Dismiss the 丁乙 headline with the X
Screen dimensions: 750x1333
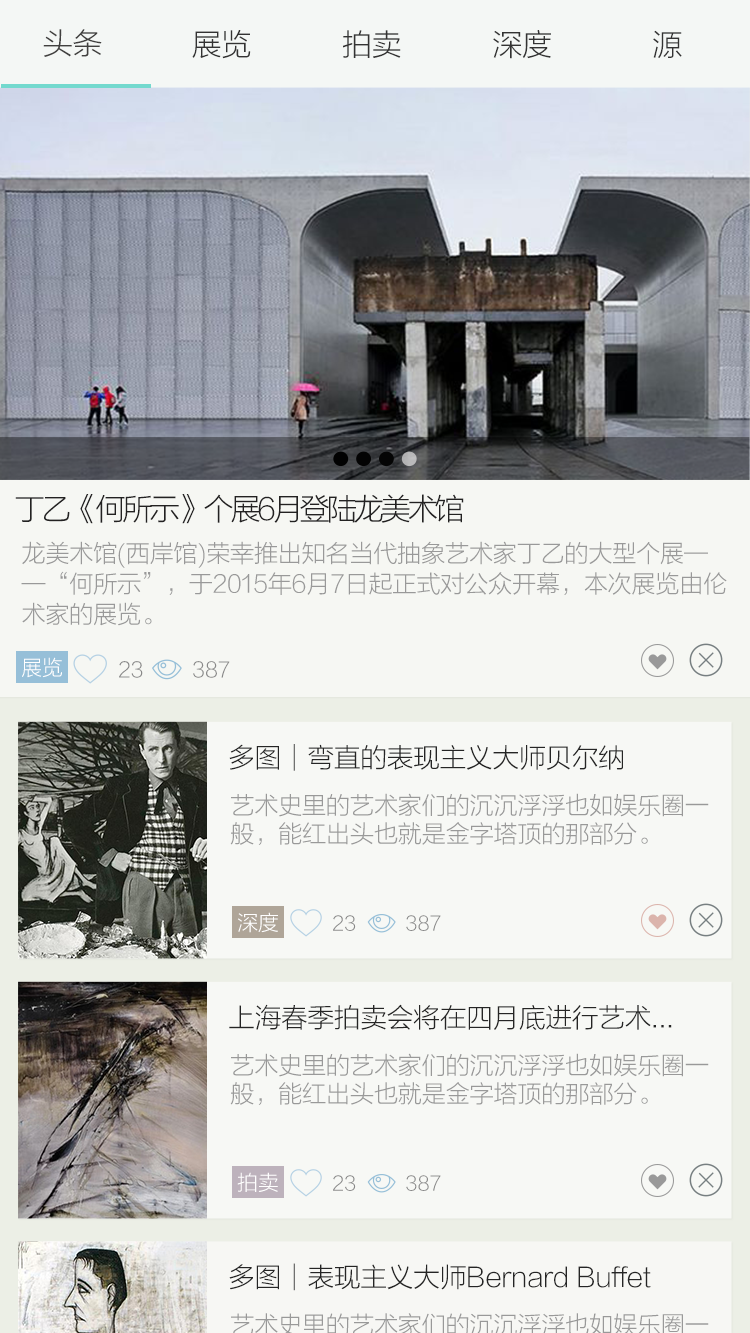(x=706, y=660)
